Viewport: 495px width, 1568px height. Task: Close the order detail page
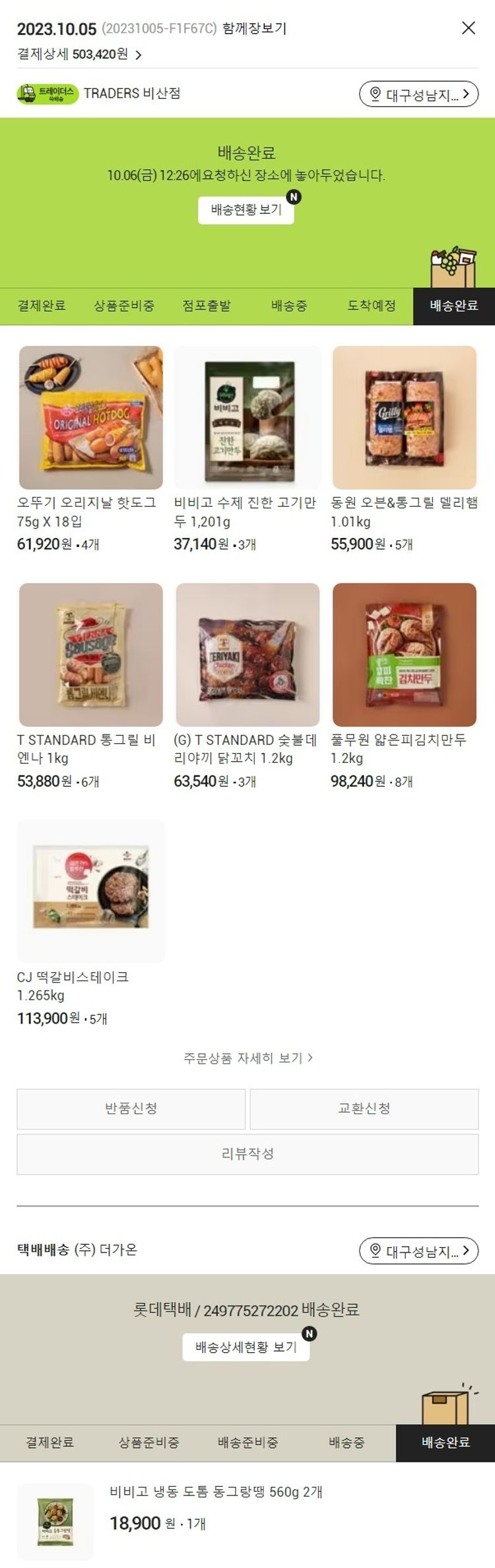pyautogui.click(x=468, y=28)
